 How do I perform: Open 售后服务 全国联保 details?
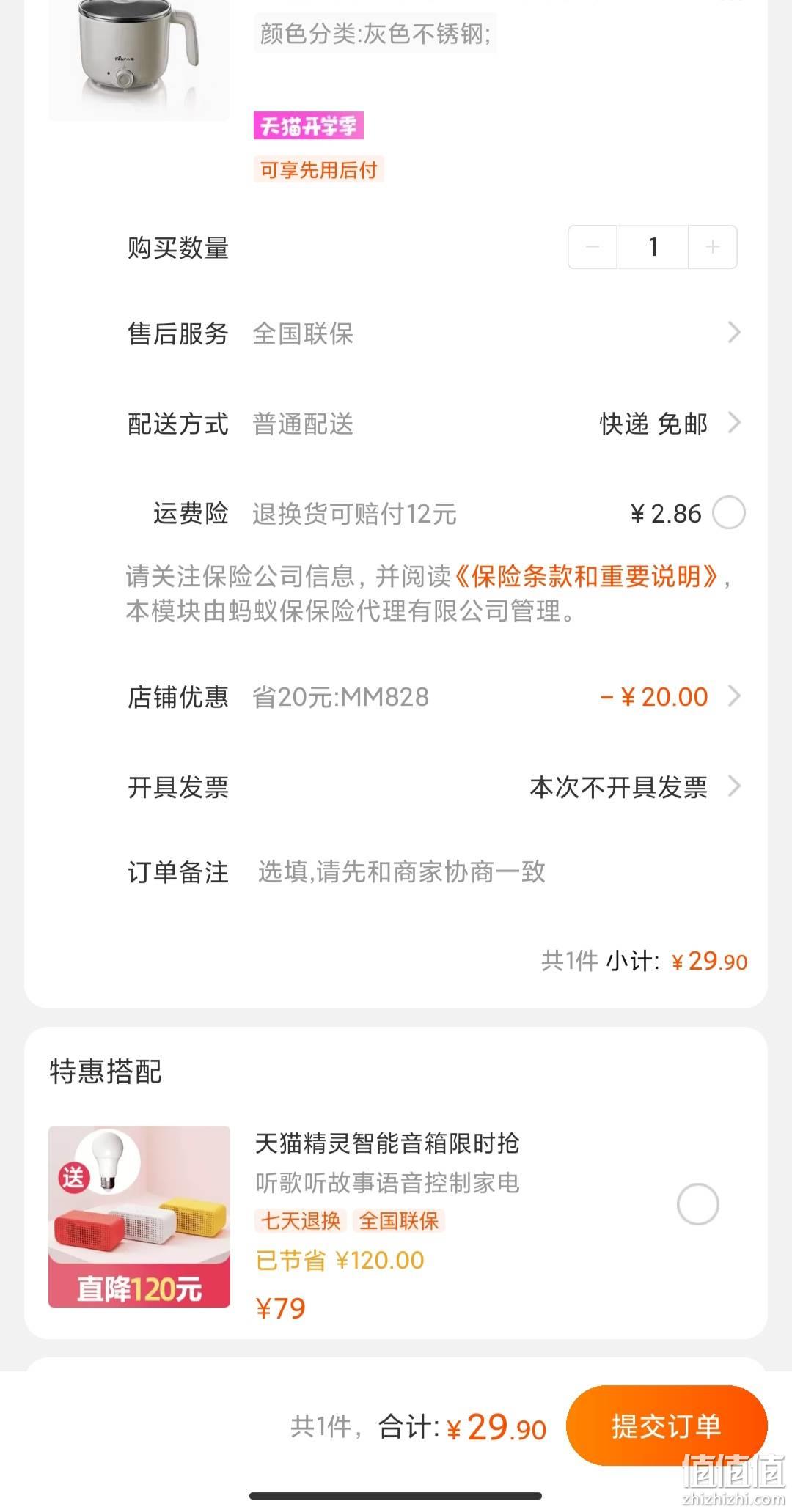click(434, 333)
